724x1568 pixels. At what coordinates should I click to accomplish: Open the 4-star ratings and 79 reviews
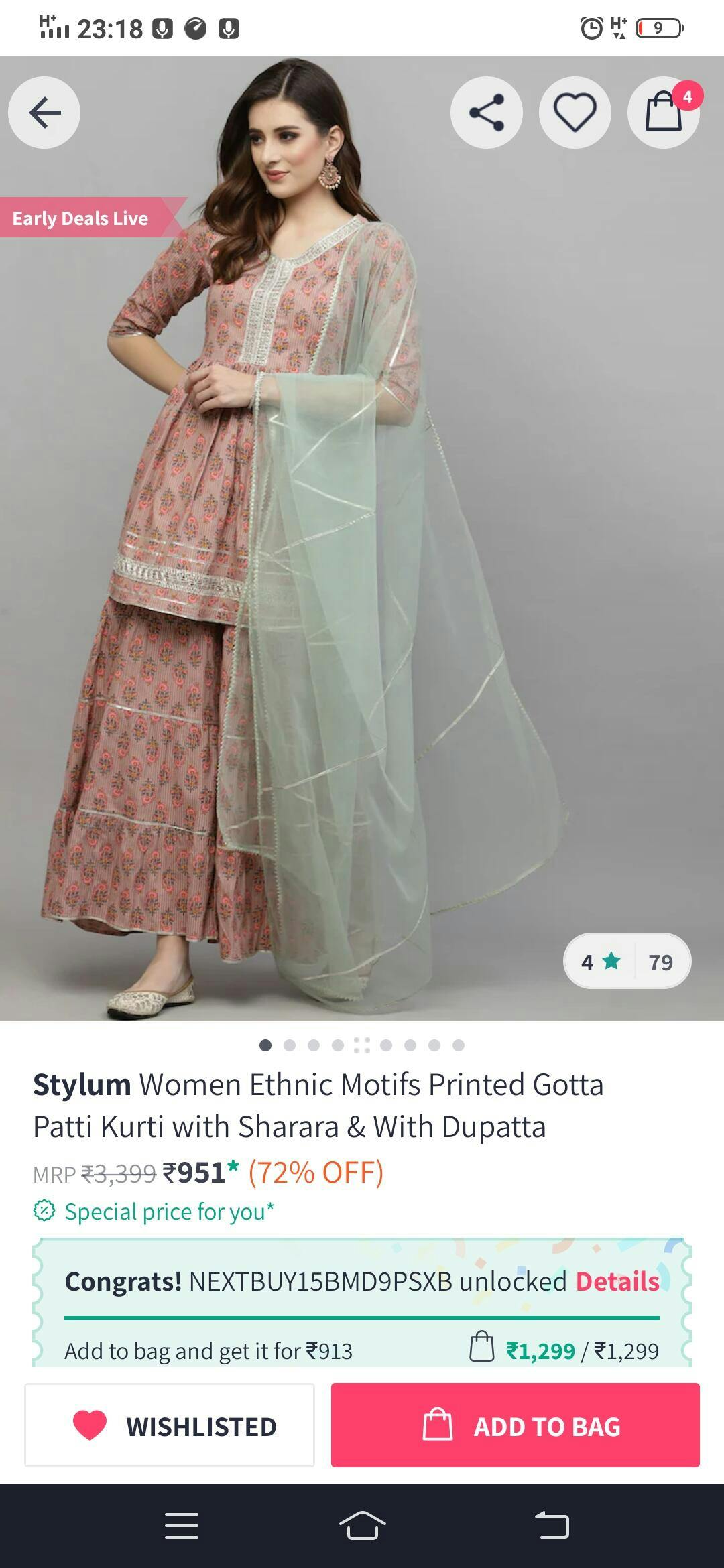627,962
